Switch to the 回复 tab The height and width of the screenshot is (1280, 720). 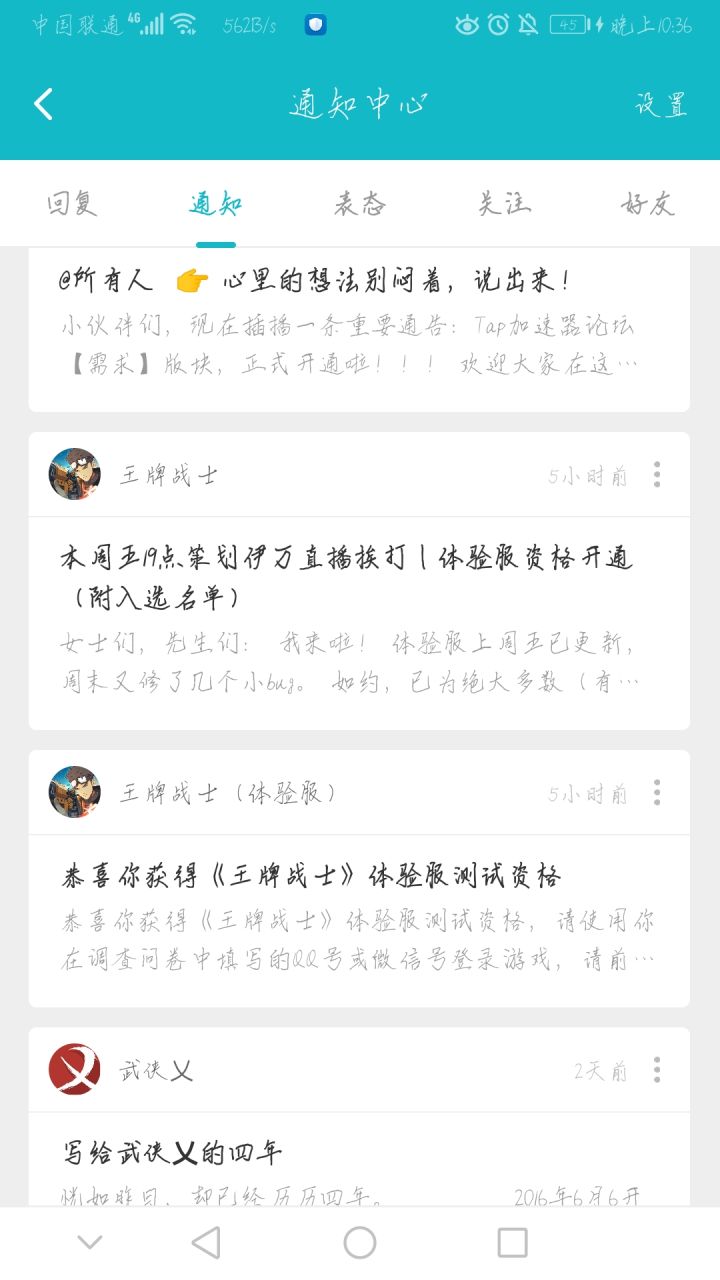(72, 203)
